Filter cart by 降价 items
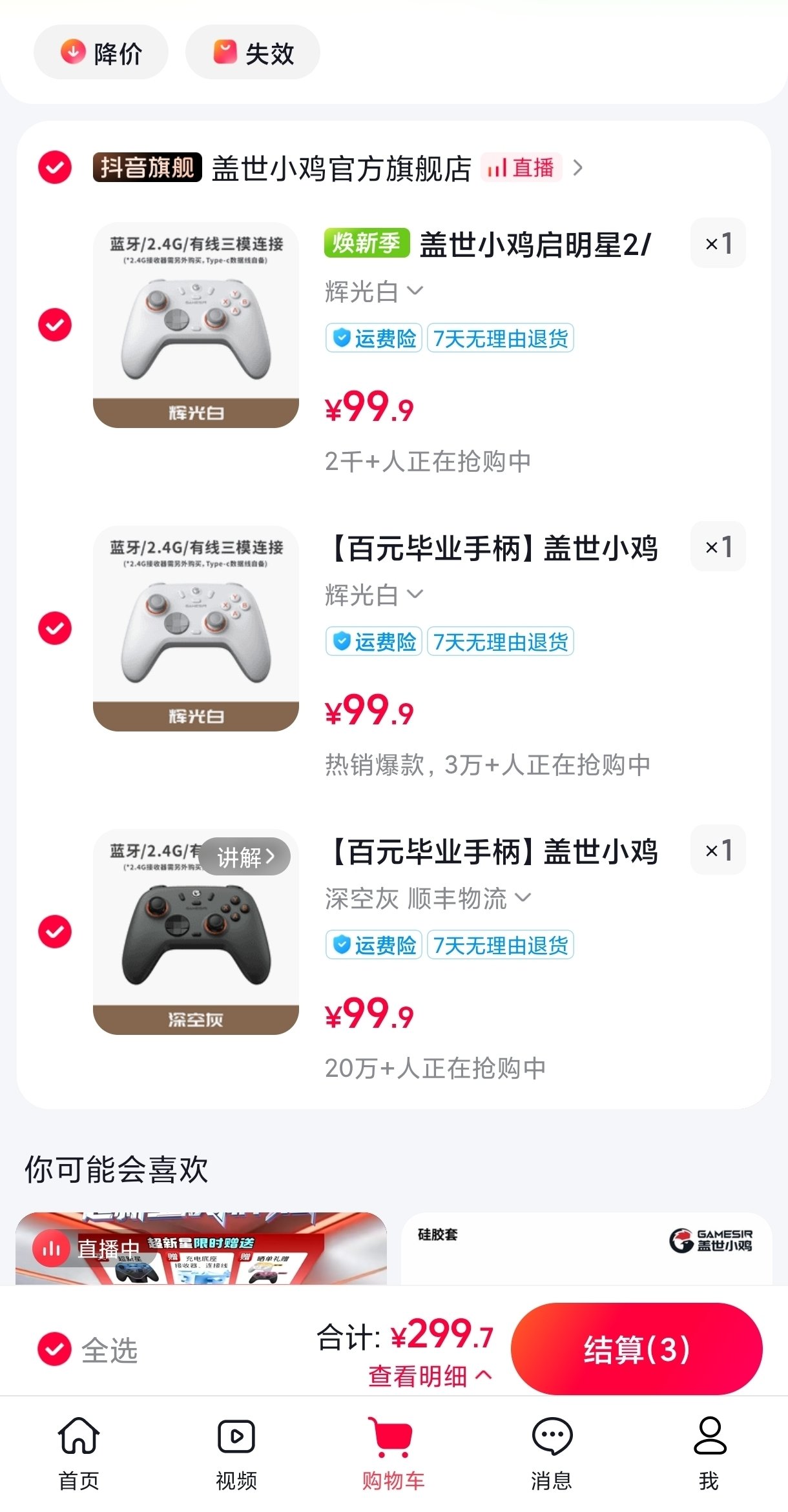Screen dimensions: 788x1512 point(101,53)
